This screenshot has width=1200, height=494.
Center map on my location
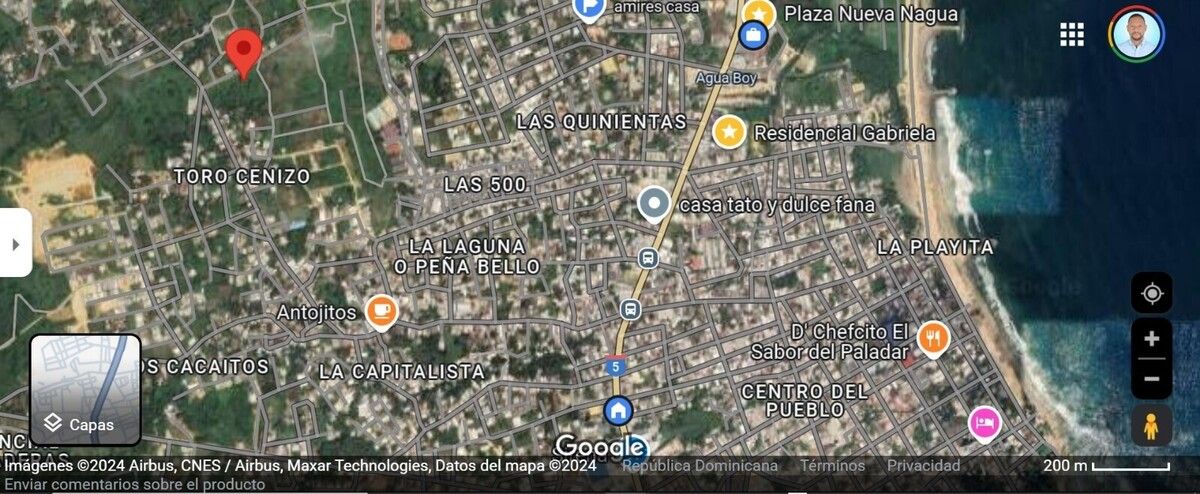click(x=1151, y=294)
